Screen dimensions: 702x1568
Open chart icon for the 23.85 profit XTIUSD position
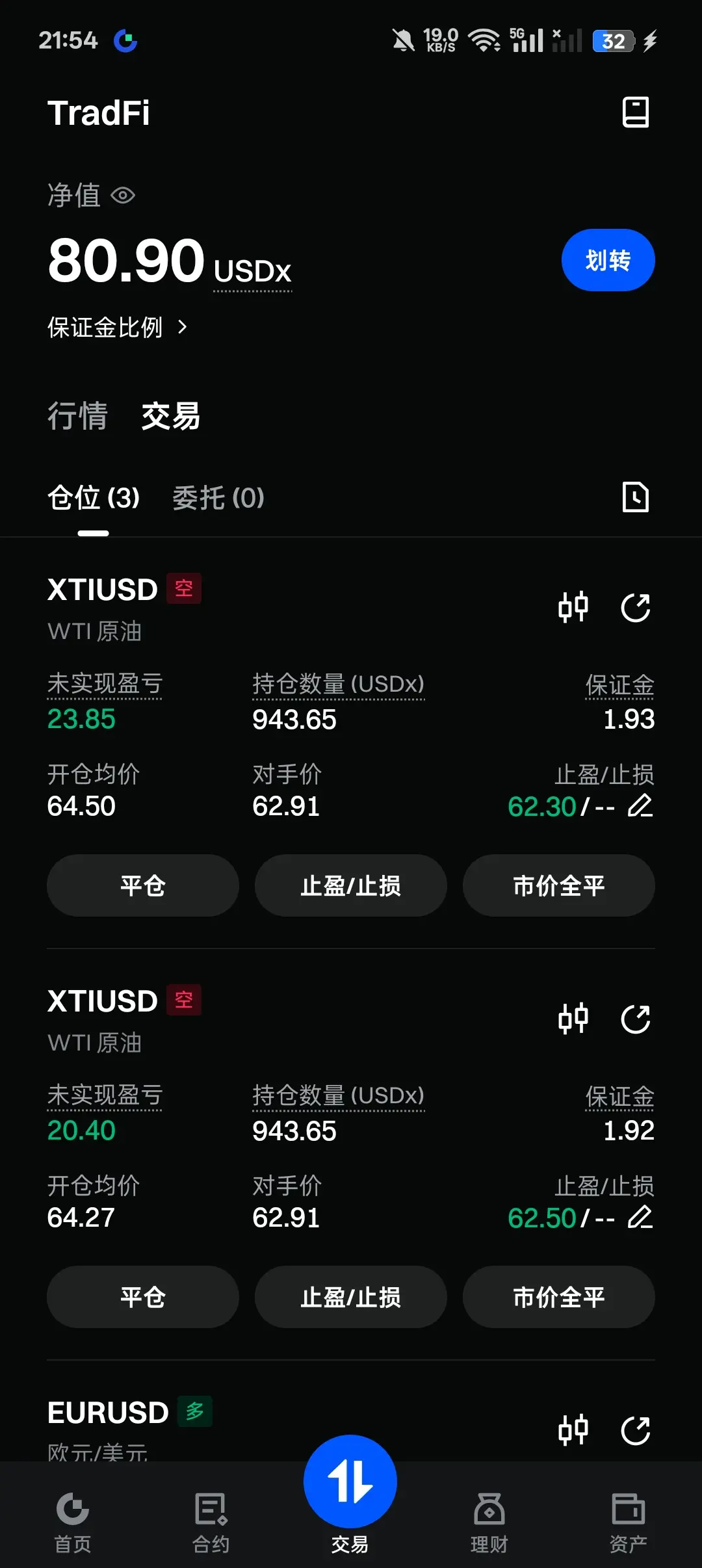tap(573, 607)
